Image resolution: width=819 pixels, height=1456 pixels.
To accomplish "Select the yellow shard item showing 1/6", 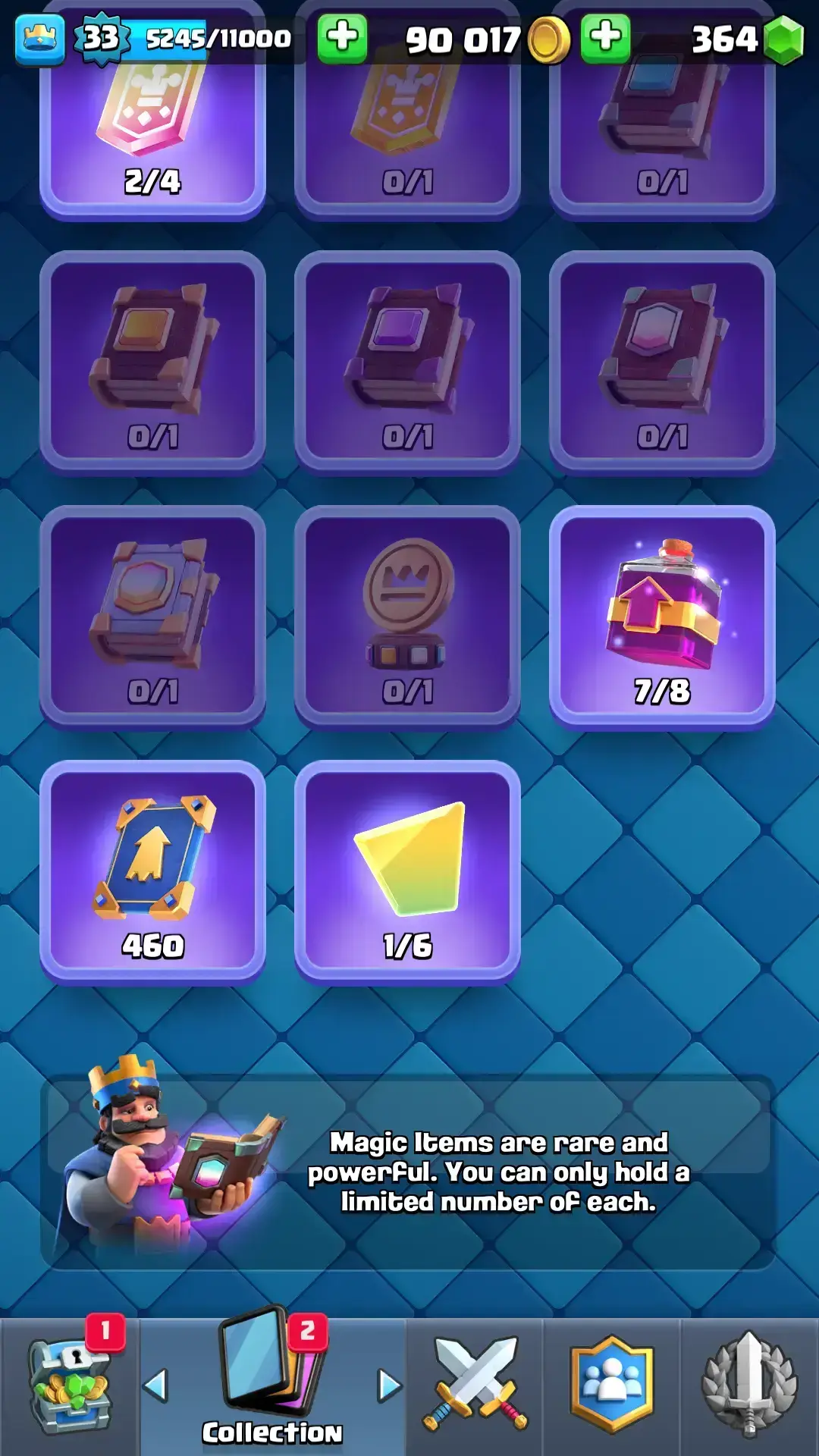I will [x=407, y=871].
